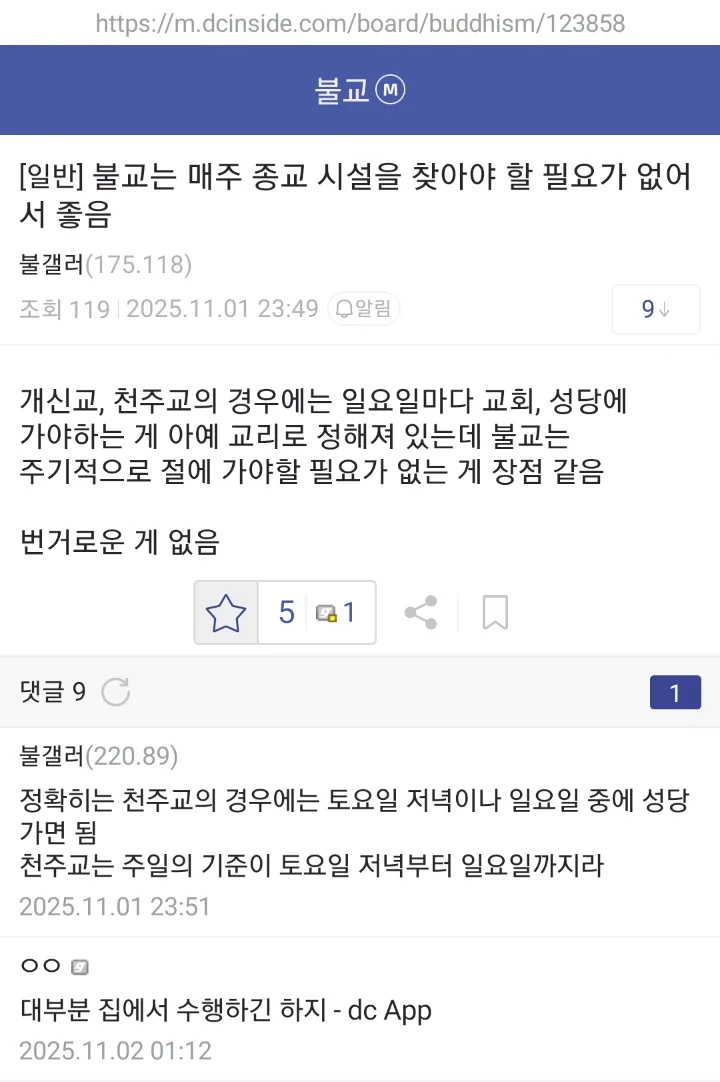
Task: Tap the 9↓ jump-to-comments control
Action: (x=655, y=309)
